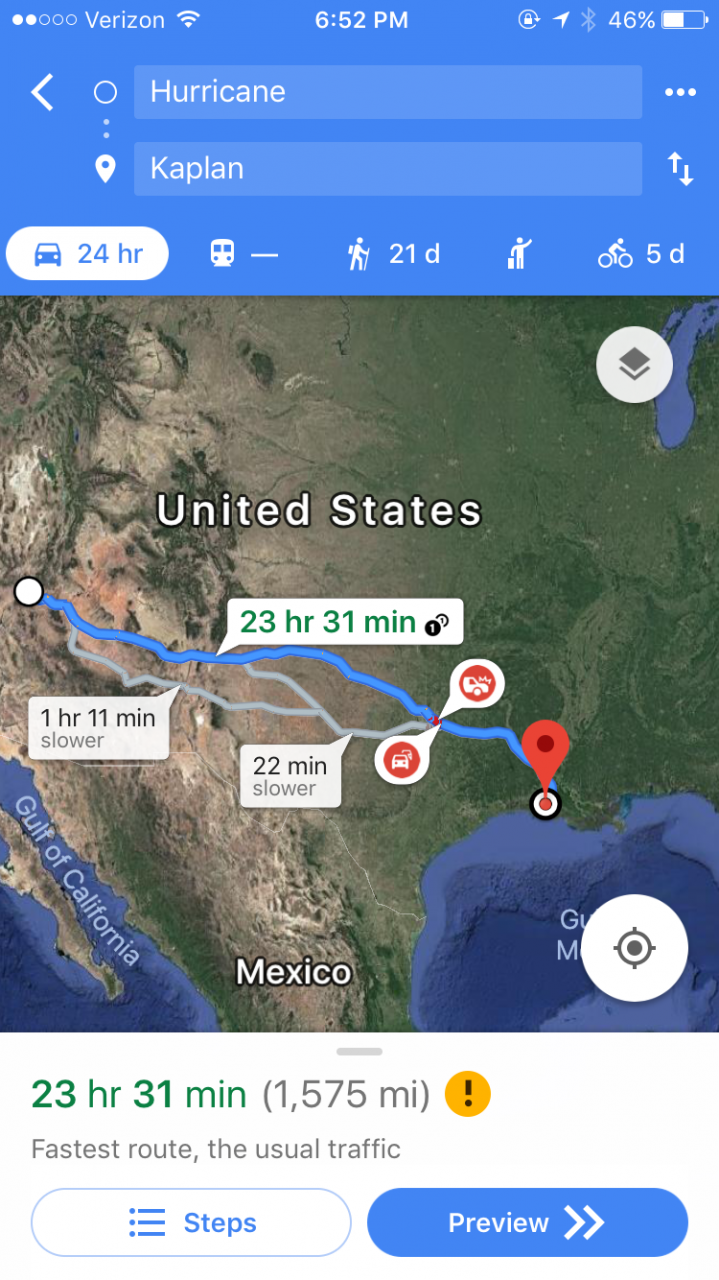Image resolution: width=719 pixels, height=1280 pixels.
Task: Swap start and destination locations
Action: click(680, 169)
